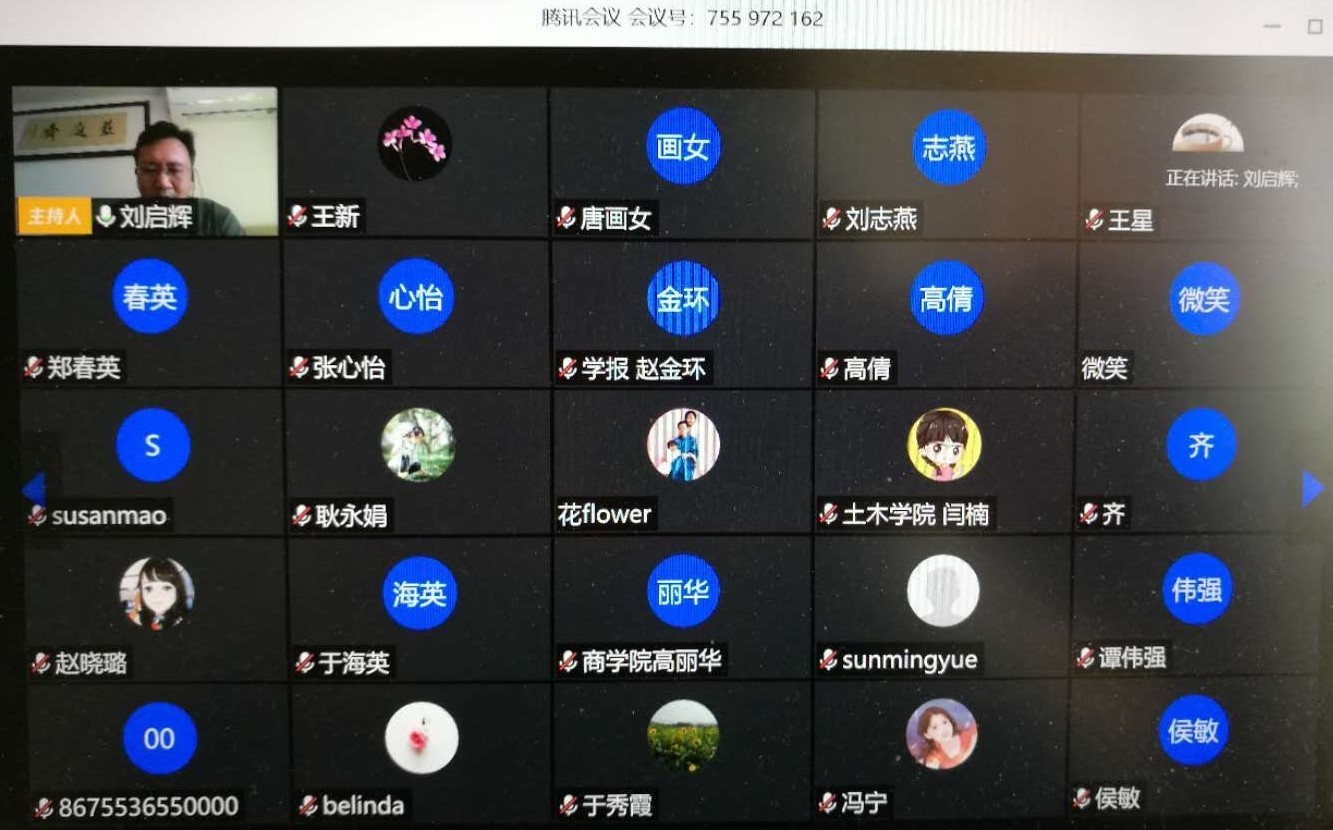The width and height of the screenshot is (1333, 830).
Task: Go to the previous page of participants
Action: click(34, 489)
